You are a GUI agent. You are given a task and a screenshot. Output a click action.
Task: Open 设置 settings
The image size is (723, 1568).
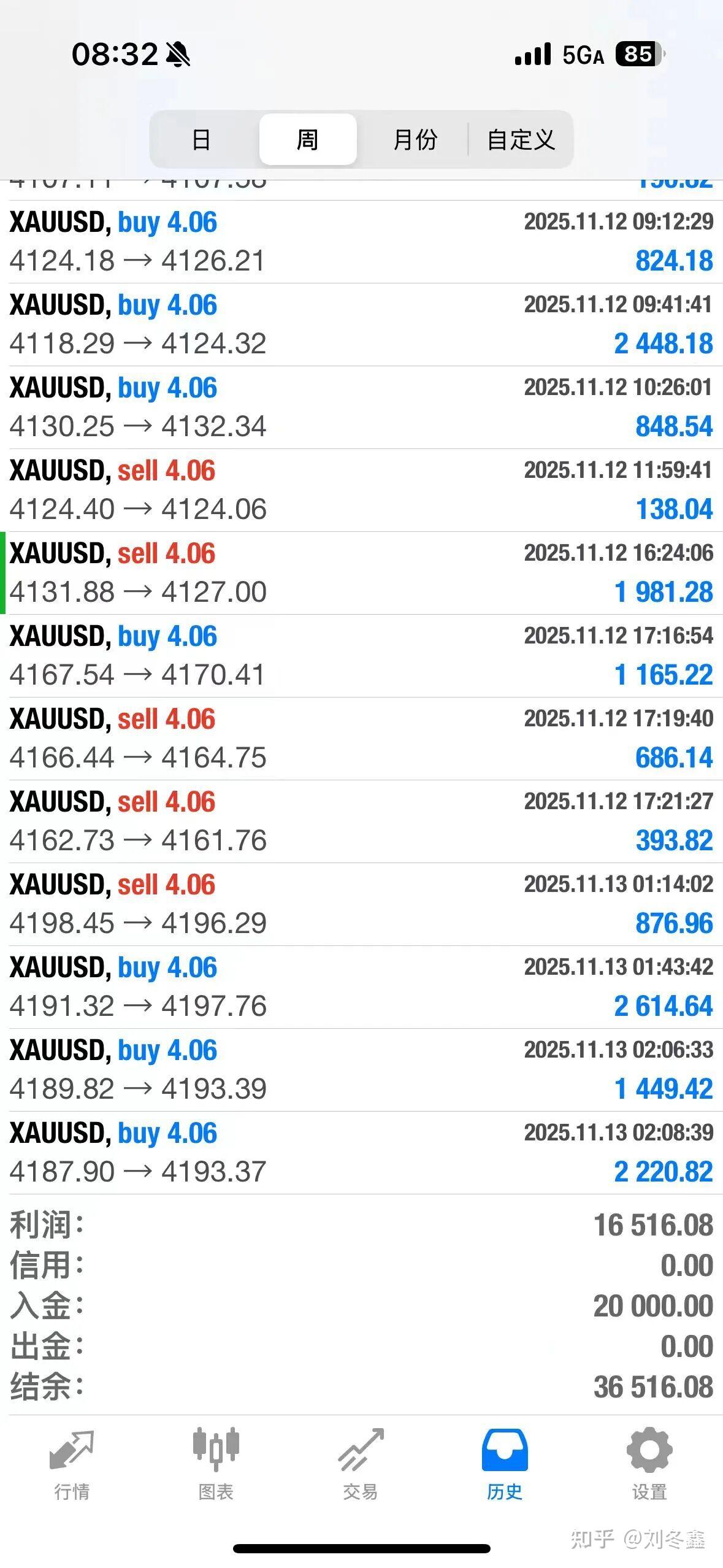[649, 1464]
